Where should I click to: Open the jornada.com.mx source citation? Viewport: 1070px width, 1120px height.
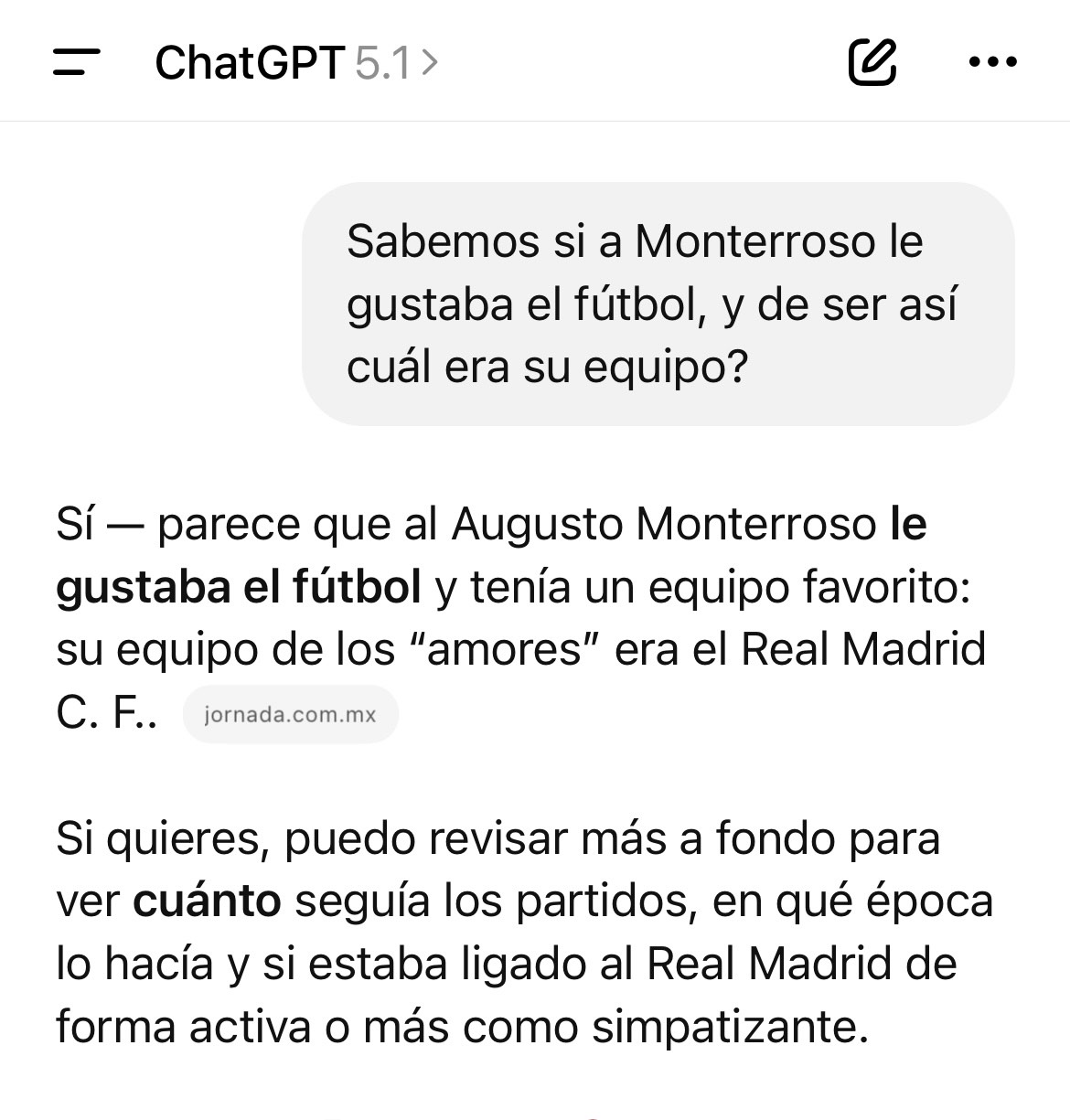tap(290, 715)
